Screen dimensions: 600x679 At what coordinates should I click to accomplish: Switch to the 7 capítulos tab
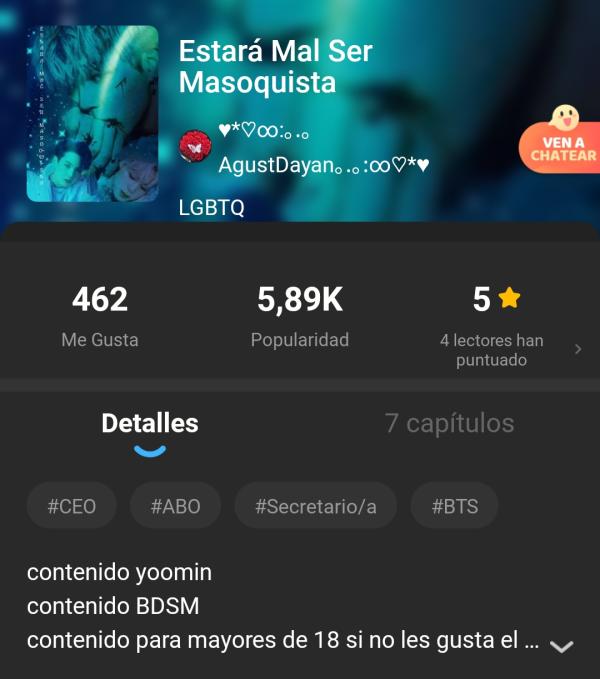449,423
